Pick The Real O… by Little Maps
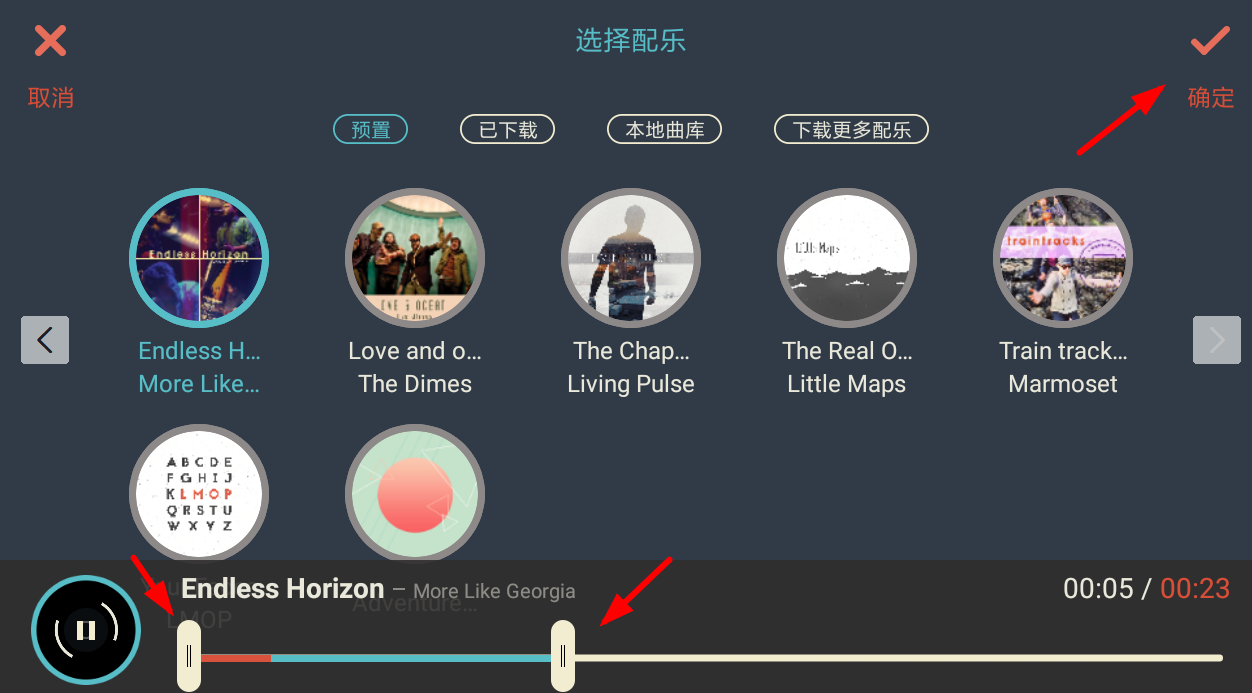This screenshot has width=1252, height=693. coord(847,258)
